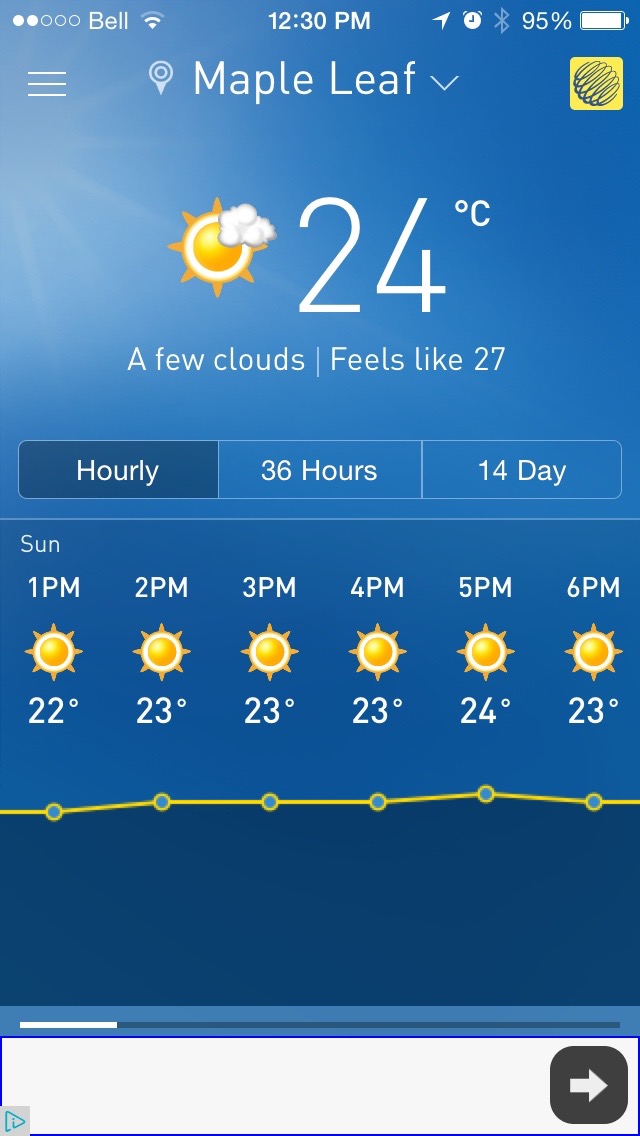640x1136 pixels.
Task: Open the AdChoices info icon
Action: [x=14, y=1121]
